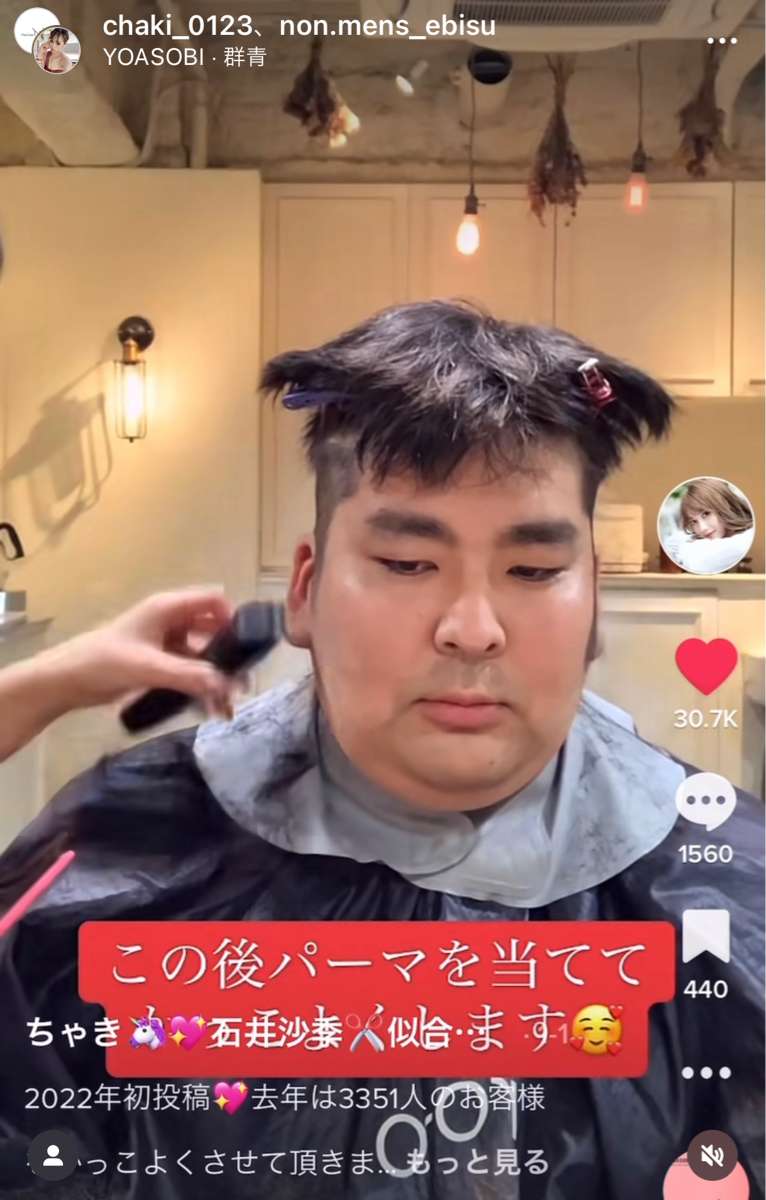
Task: Open the post's three-dot options menu
Action: click(x=721, y=40)
